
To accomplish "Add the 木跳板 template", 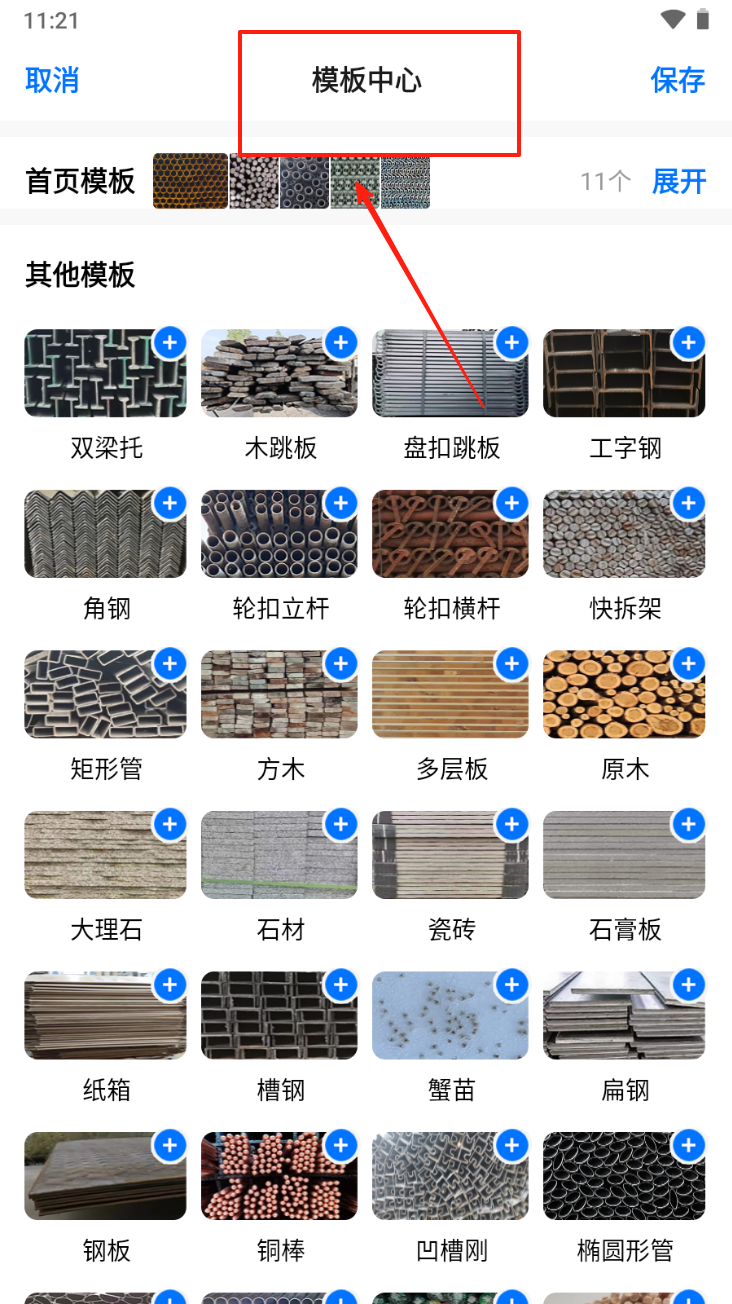I will [x=341, y=343].
